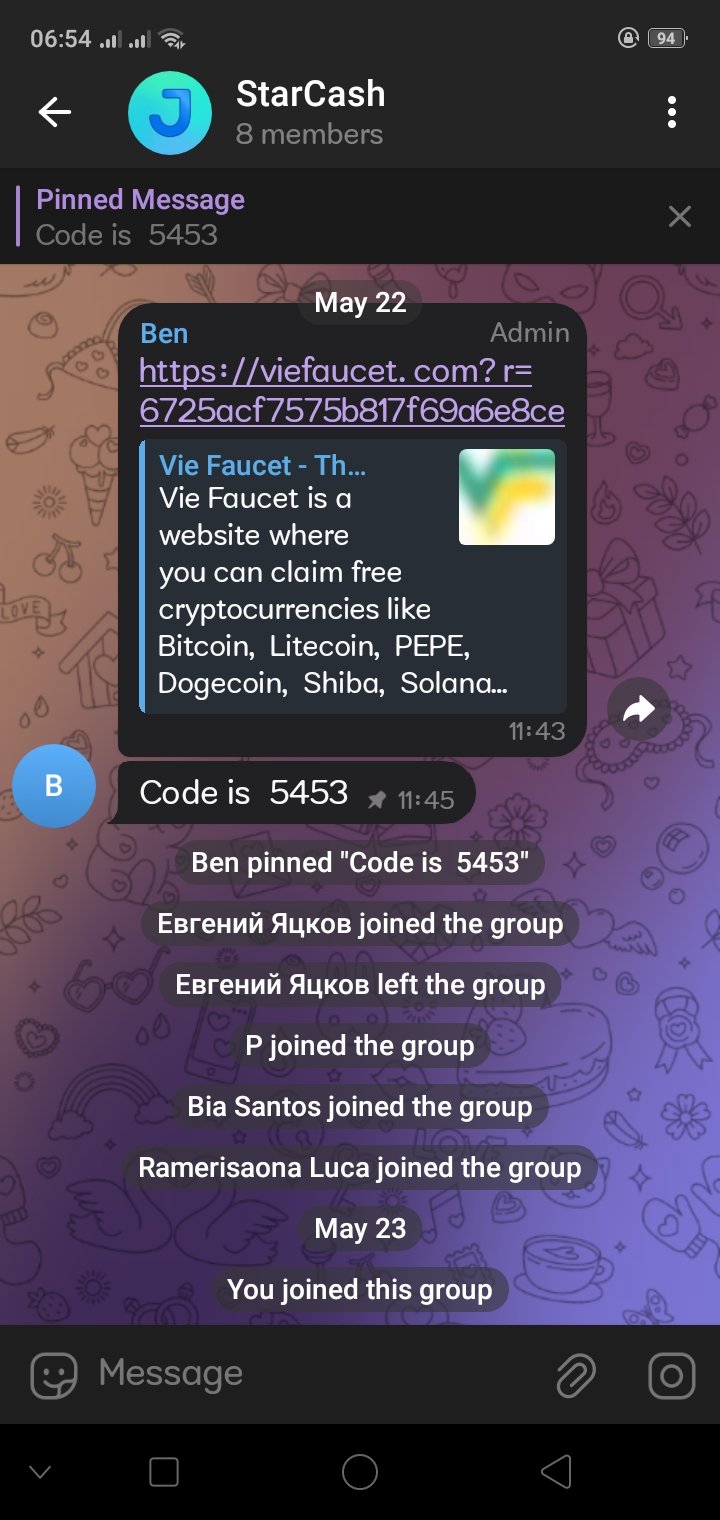Open the camera icon in message bar
Screen dimensions: 720x1520
[x=671, y=1375]
